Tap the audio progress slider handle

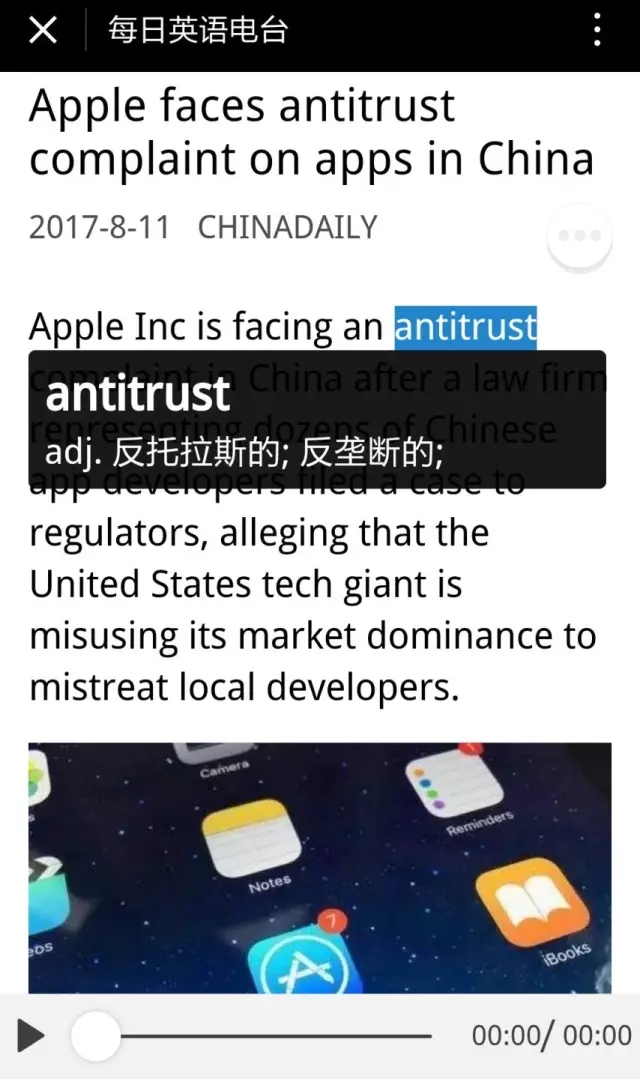(96, 1035)
